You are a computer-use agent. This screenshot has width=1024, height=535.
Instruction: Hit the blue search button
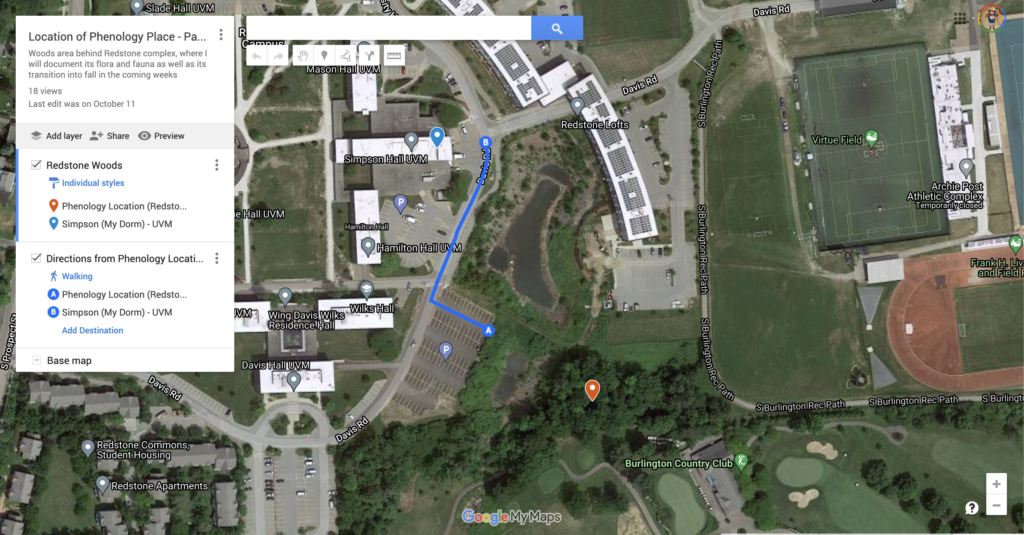pyautogui.click(x=557, y=28)
